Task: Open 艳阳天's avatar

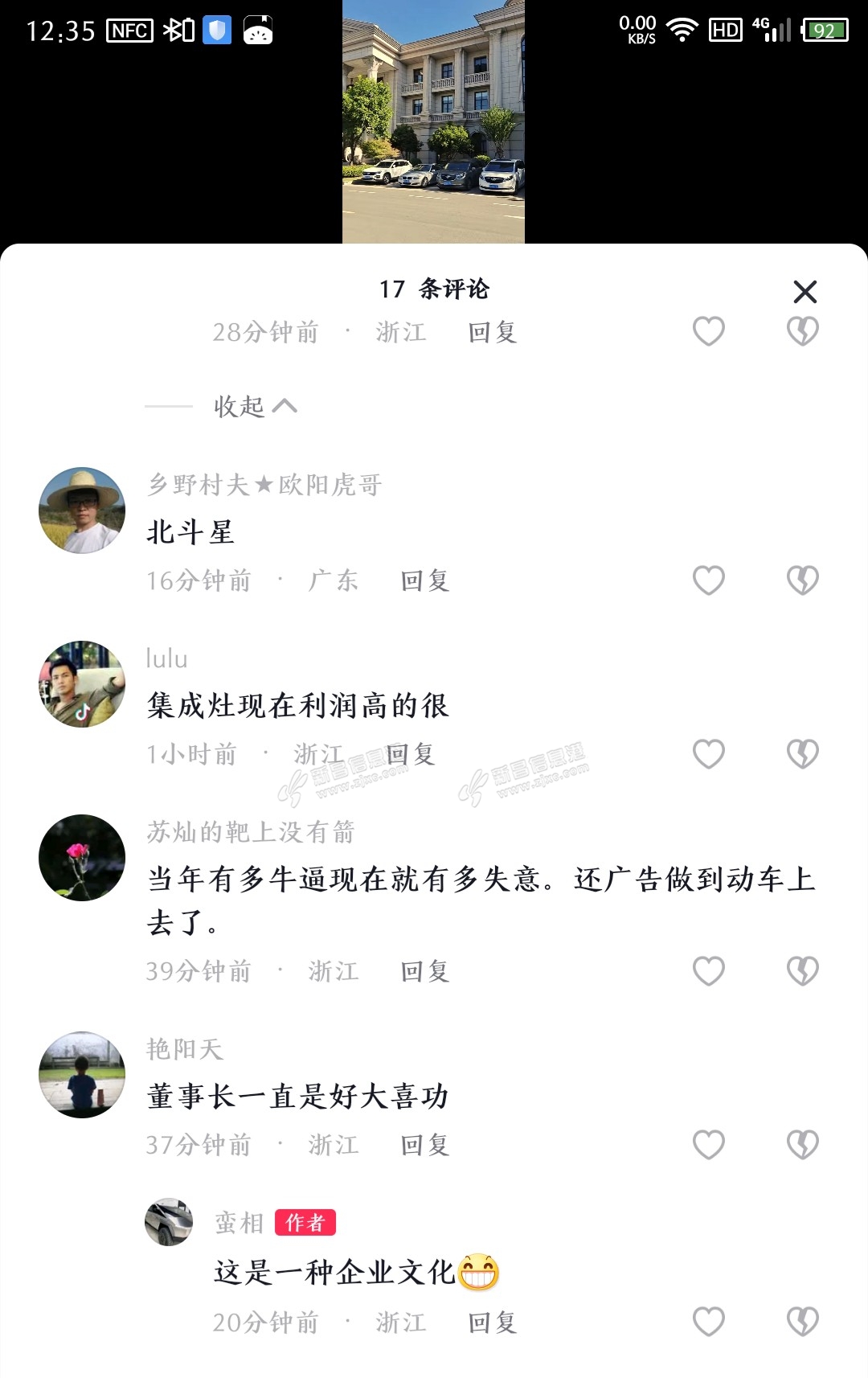Action: pyautogui.click(x=82, y=1075)
